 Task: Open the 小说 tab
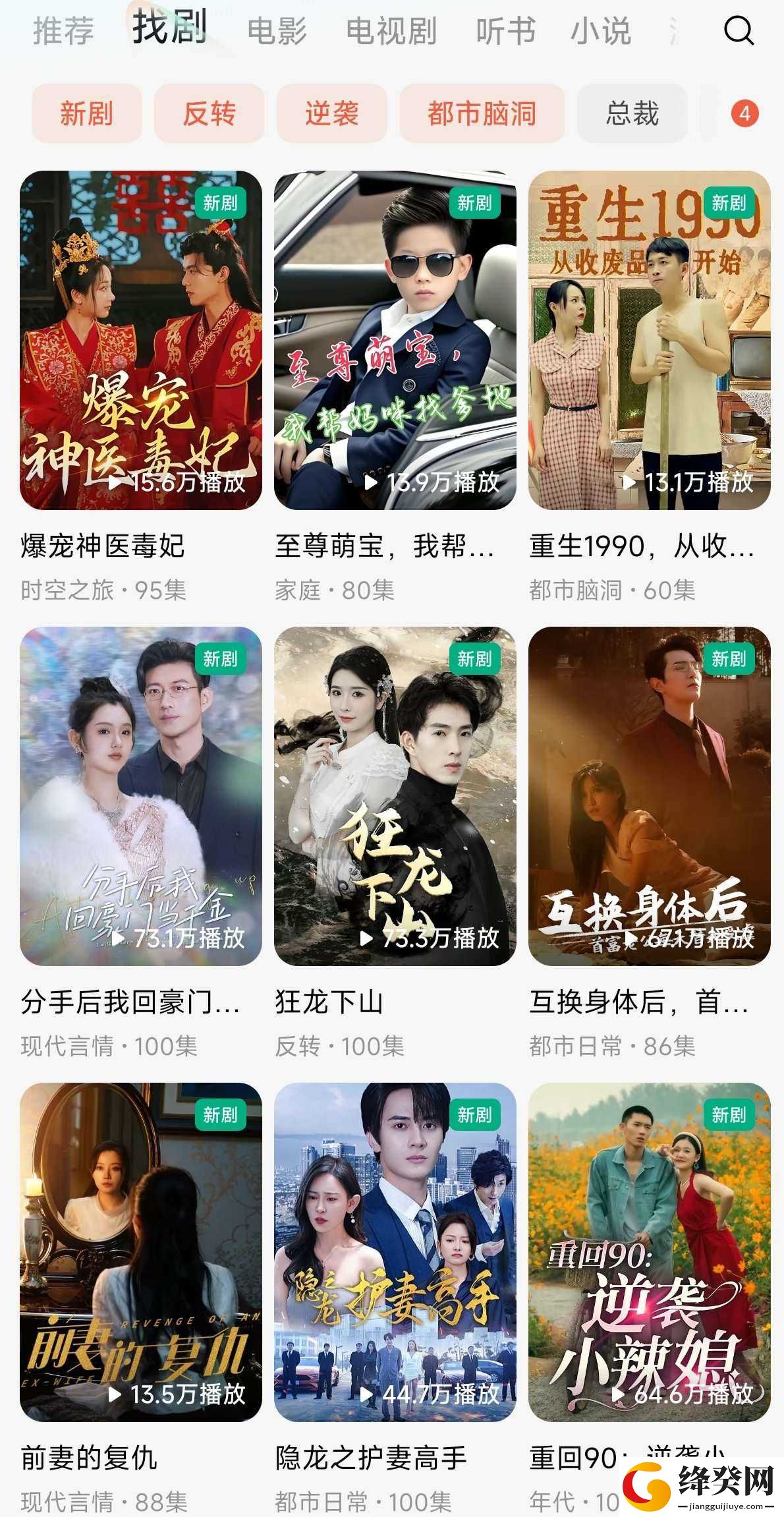tap(600, 31)
